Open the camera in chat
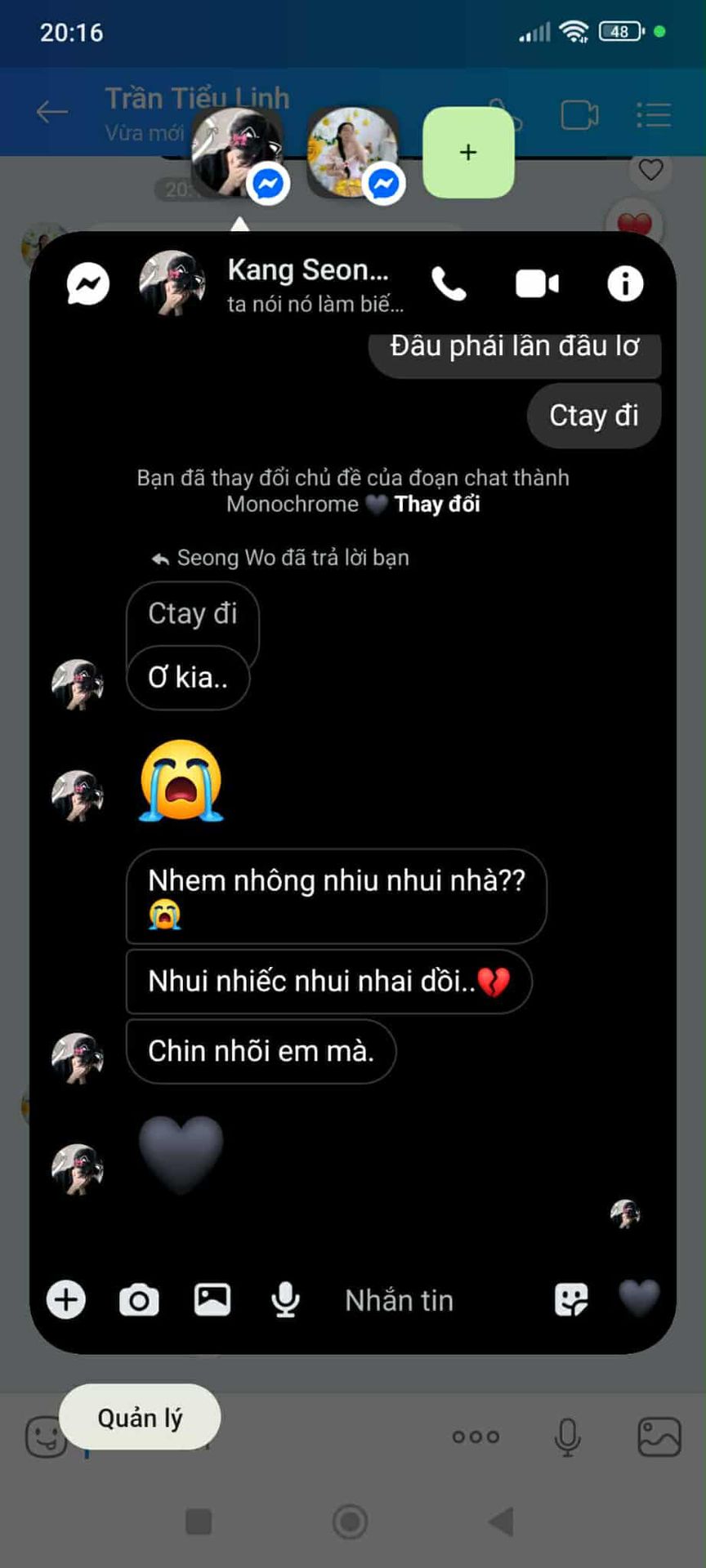Viewport: 706px width, 1568px height. coord(139,1299)
